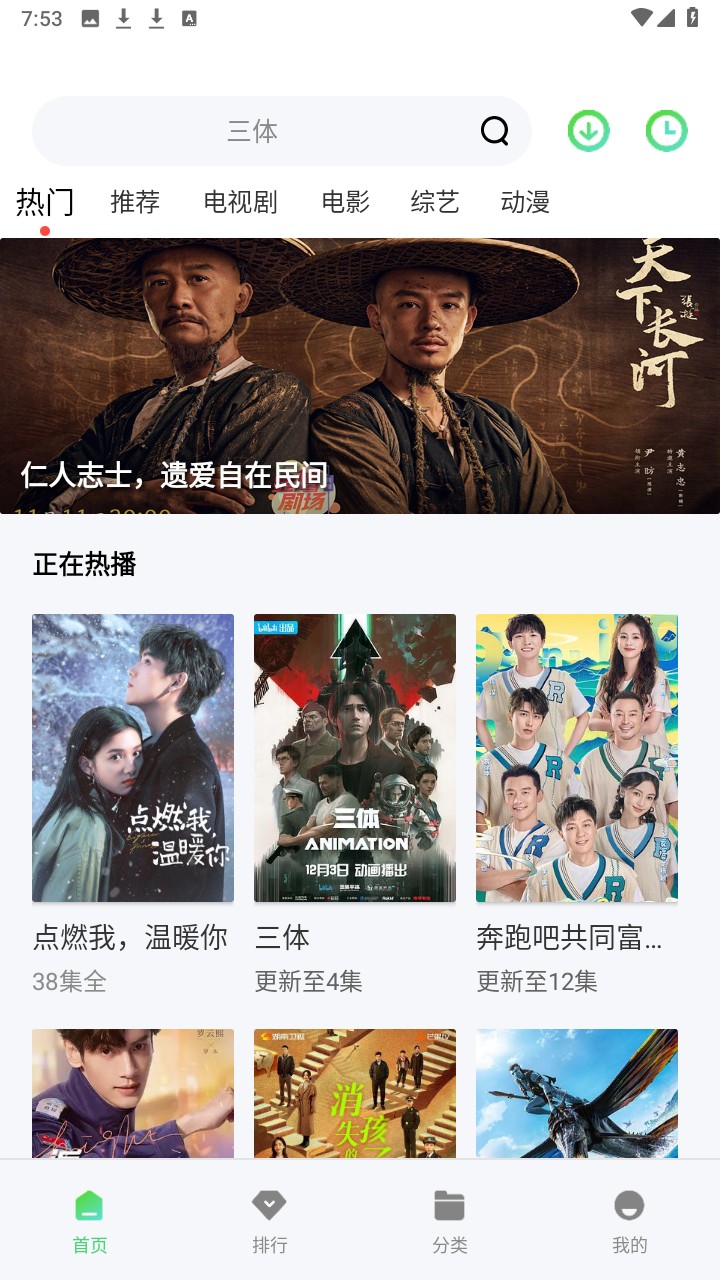The height and width of the screenshot is (1280, 720).
Task: Open the download manager circle icon
Action: click(588, 130)
